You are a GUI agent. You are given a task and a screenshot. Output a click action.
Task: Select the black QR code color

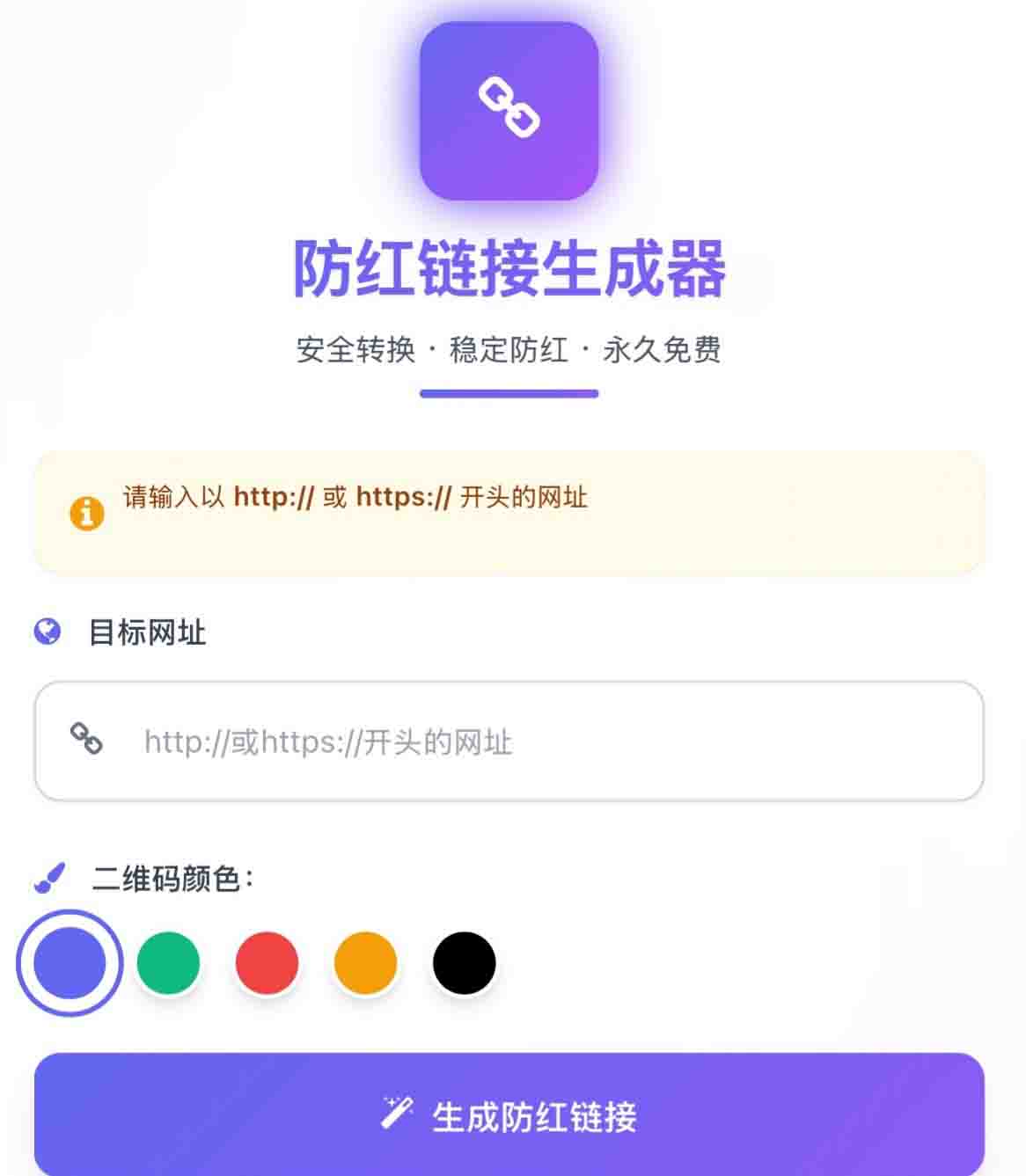click(x=464, y=962)
